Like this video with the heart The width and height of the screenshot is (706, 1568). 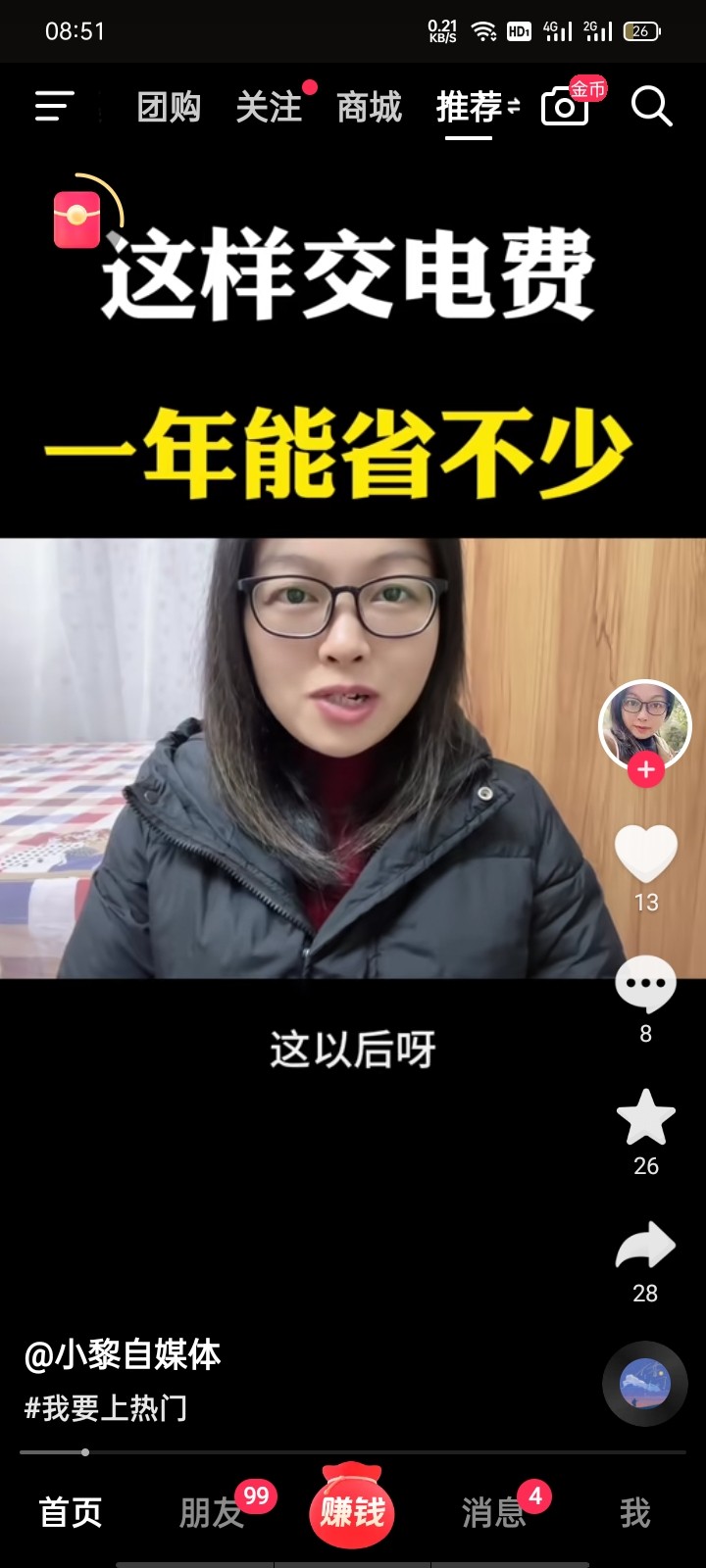[x=645, y=853]
